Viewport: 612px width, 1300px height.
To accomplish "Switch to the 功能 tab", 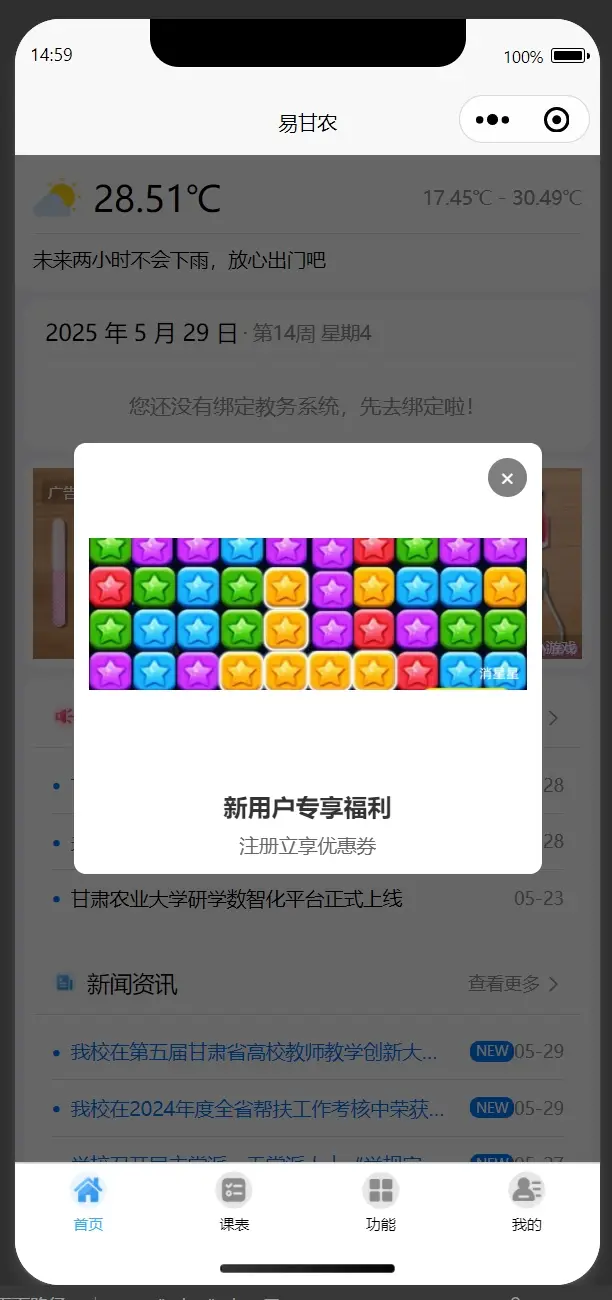I will (x=380, y=1201).
